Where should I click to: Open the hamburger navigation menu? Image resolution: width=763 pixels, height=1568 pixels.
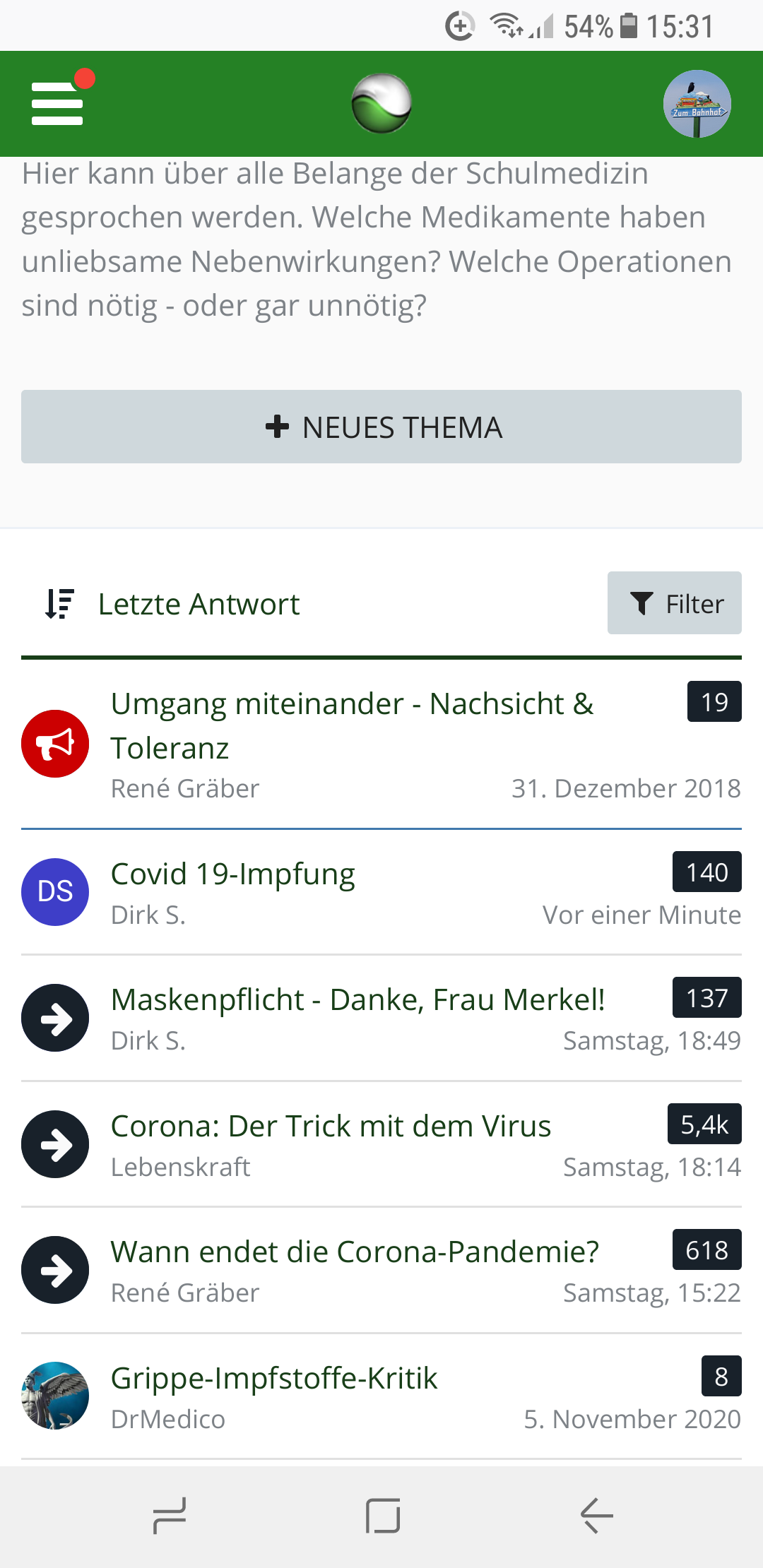tap(57, 104)
